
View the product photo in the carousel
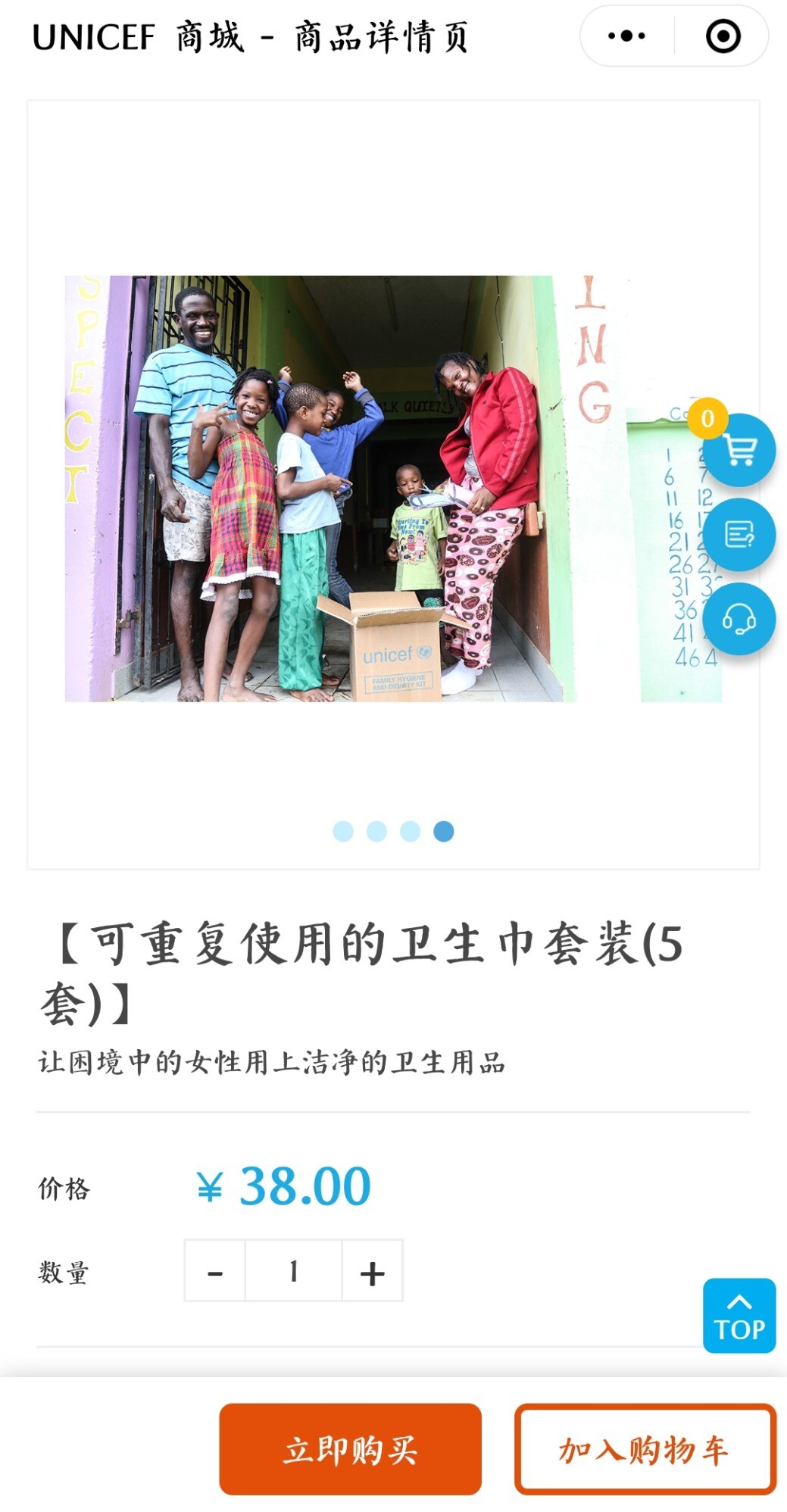click(393, 489)
